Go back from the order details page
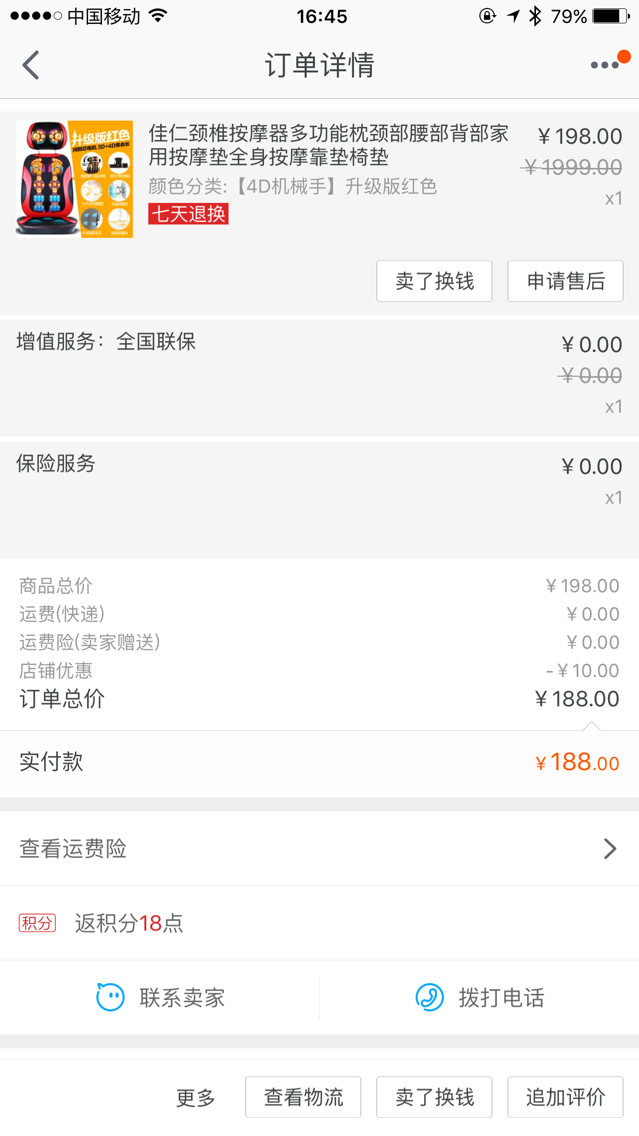 coord(30,65)
